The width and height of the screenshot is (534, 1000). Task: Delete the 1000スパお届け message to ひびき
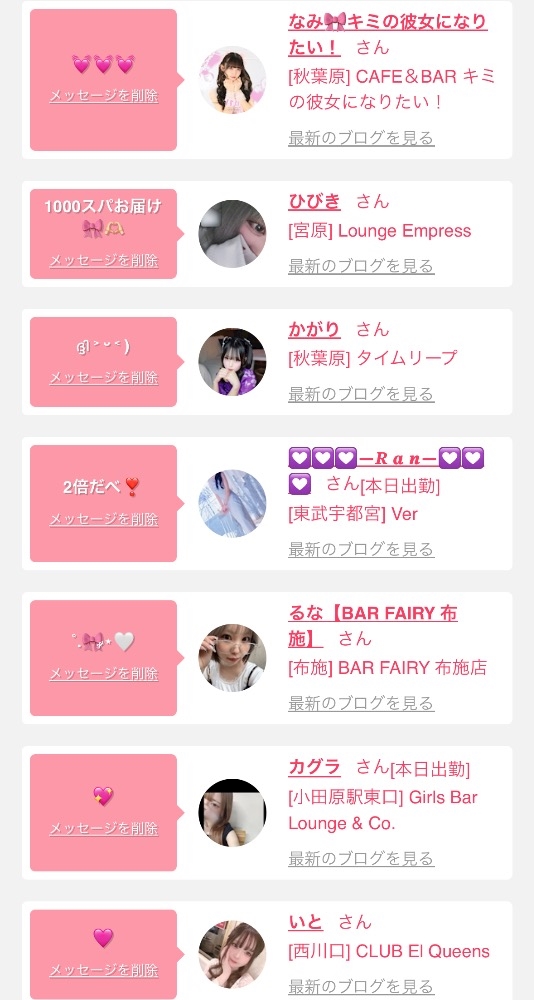[104, 261]
